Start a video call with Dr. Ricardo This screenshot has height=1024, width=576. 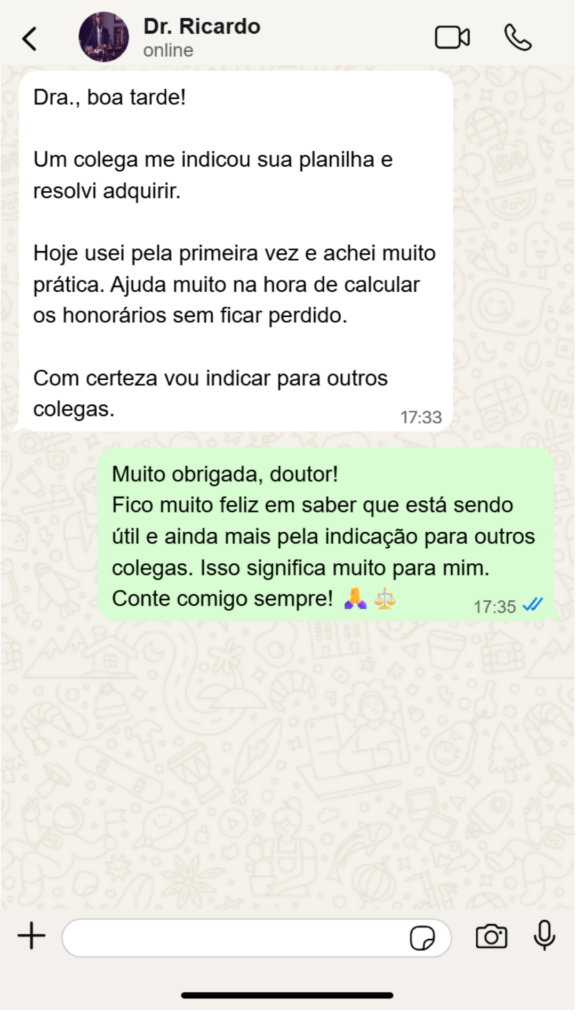(x=452, y=38)
